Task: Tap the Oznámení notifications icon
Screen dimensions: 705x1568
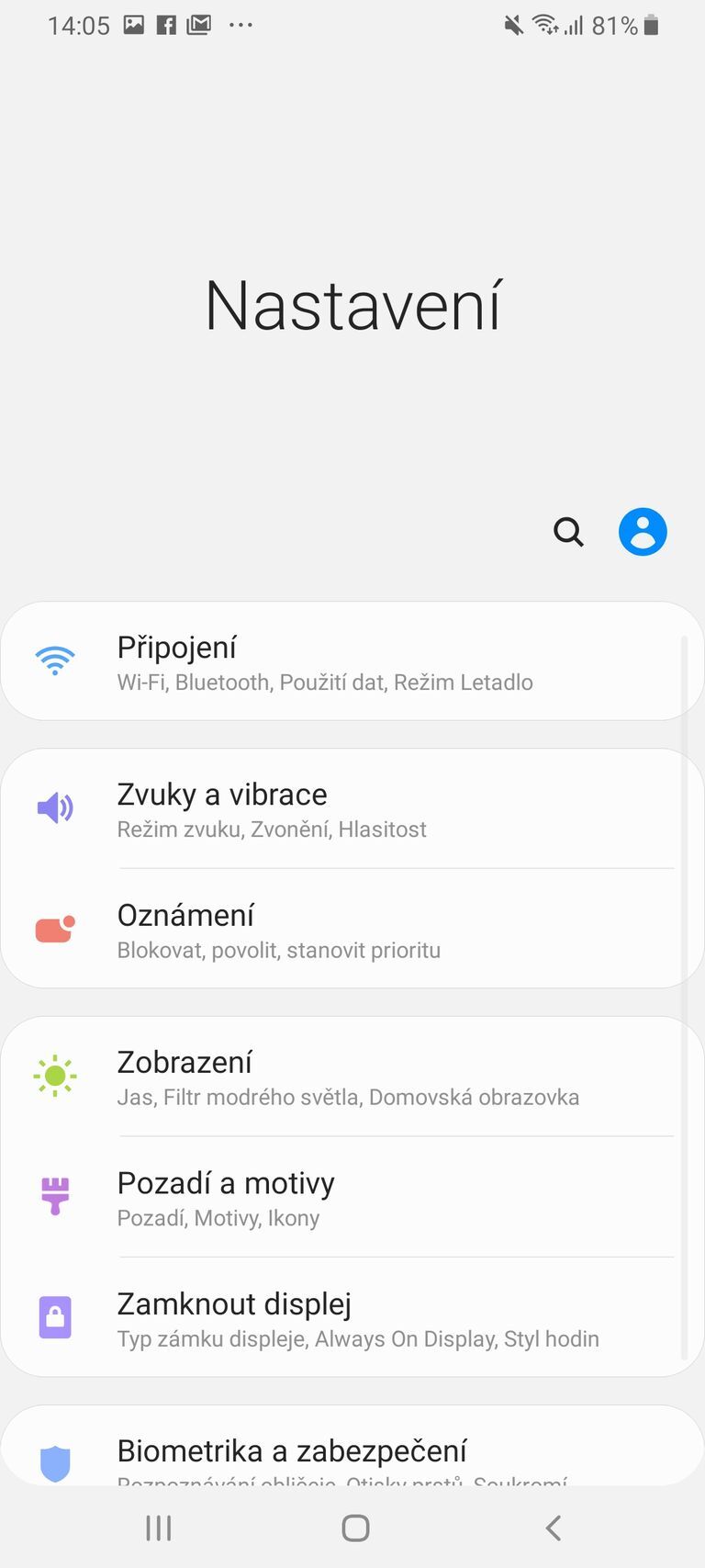Action: pyautogui.click(x=55, y=928)
